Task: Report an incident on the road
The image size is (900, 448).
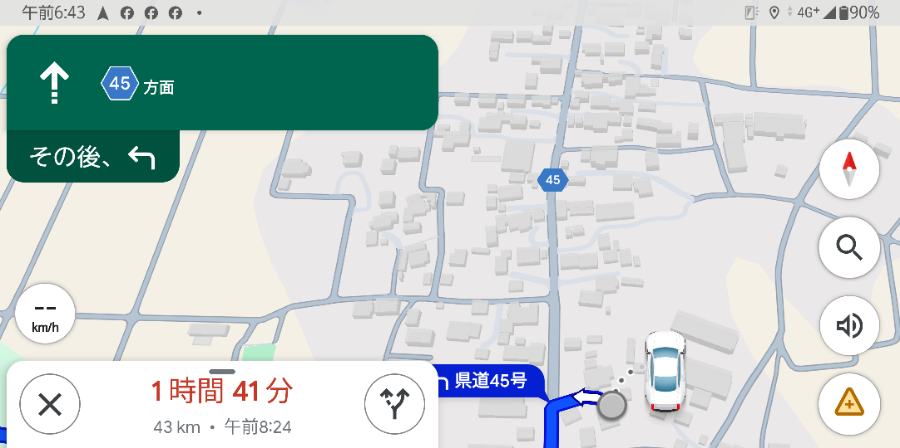Action: pos(849,404)
